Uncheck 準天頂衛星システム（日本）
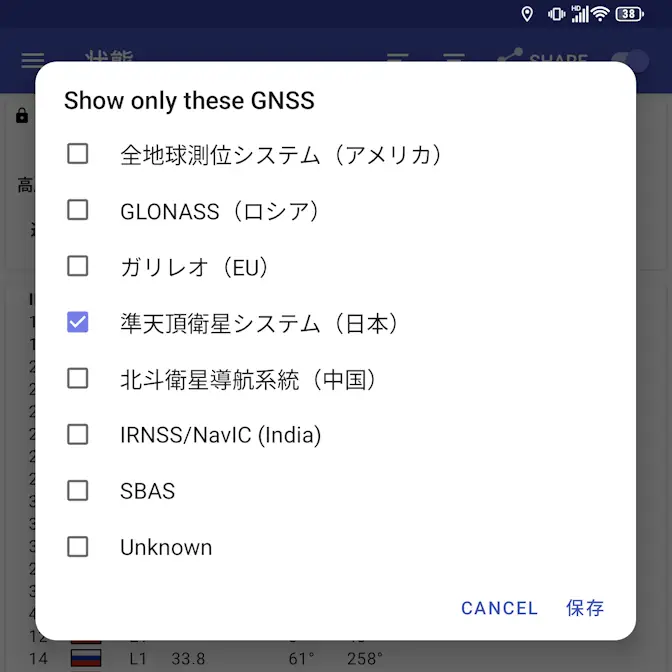The image size is (672, 672). point(77,322)
